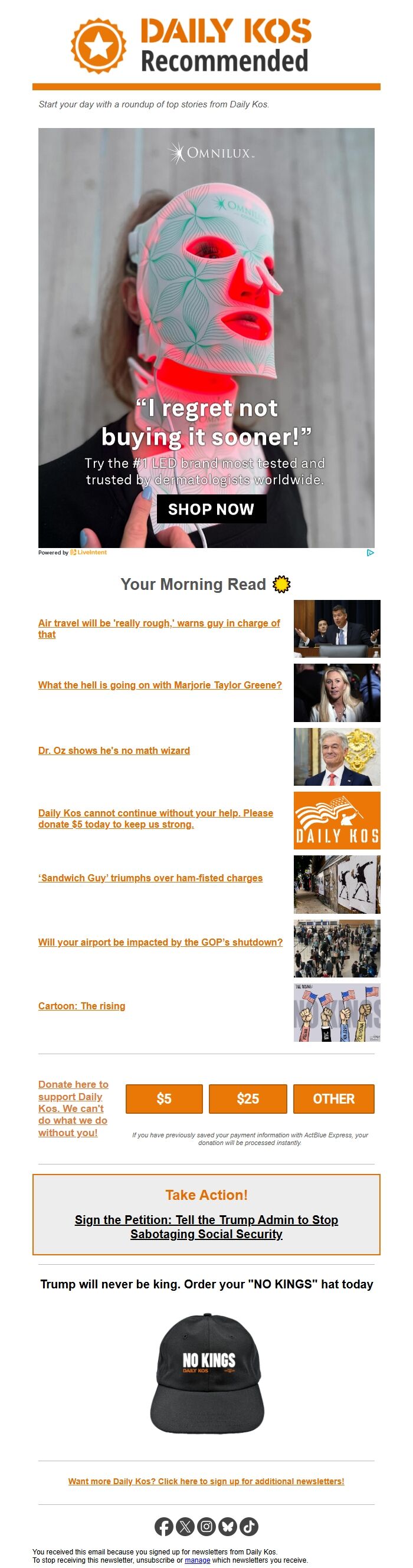This screenshot has height=1568, width=413.
Task: Open the airport shutdown impact story
Action: (x=160, y=942)
